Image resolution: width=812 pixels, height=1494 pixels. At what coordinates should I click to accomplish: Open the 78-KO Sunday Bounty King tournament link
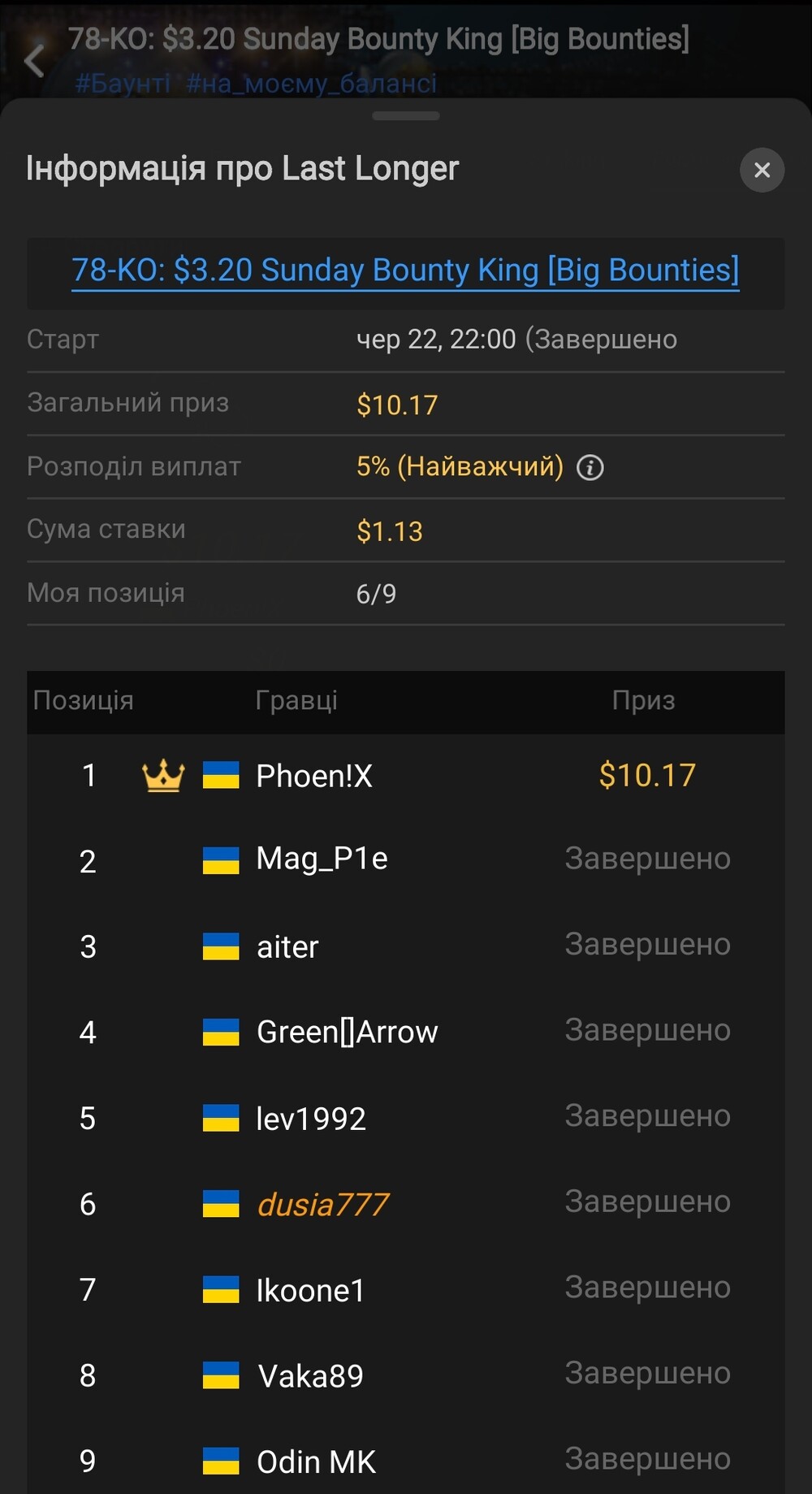405,271
